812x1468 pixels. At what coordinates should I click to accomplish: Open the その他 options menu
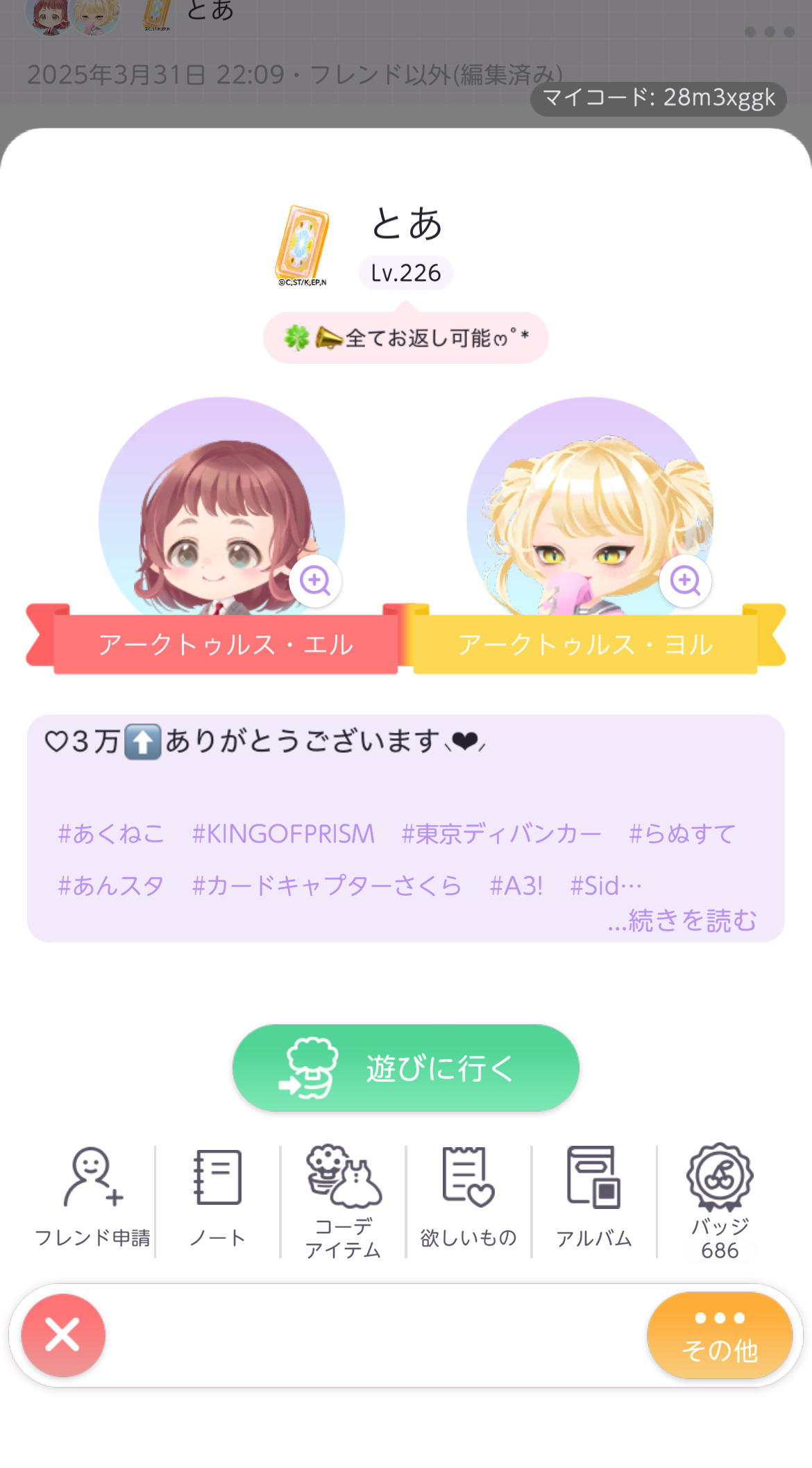(x=720, y=1335)
